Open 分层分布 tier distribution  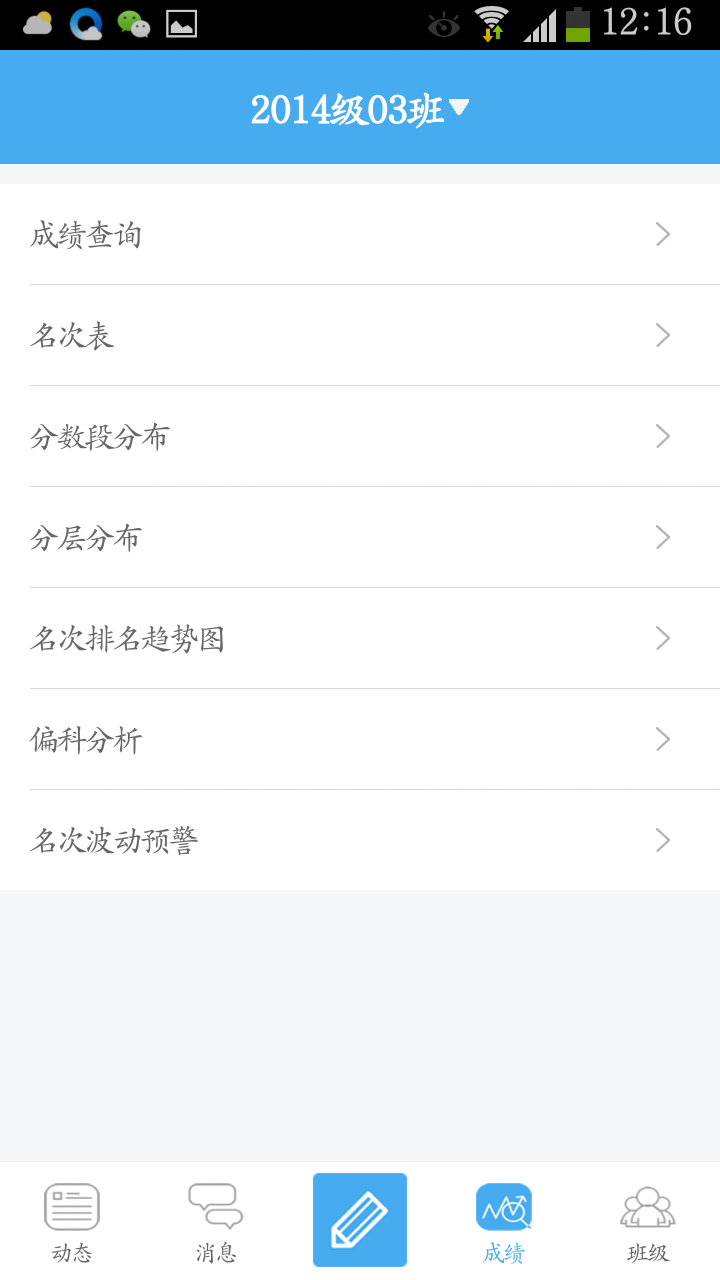[360, 538]
